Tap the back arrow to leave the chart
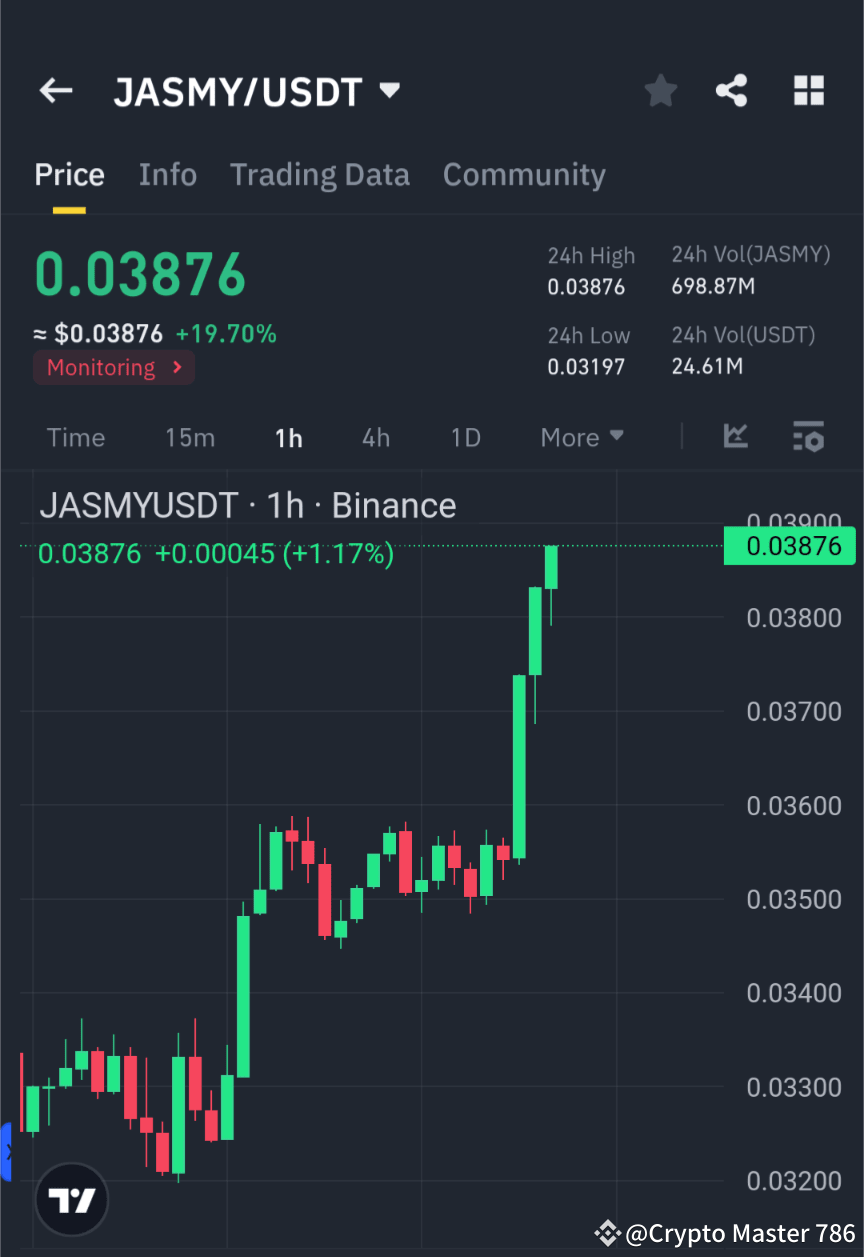Viewport: 864px width, 1257px height. click(55, 90)
